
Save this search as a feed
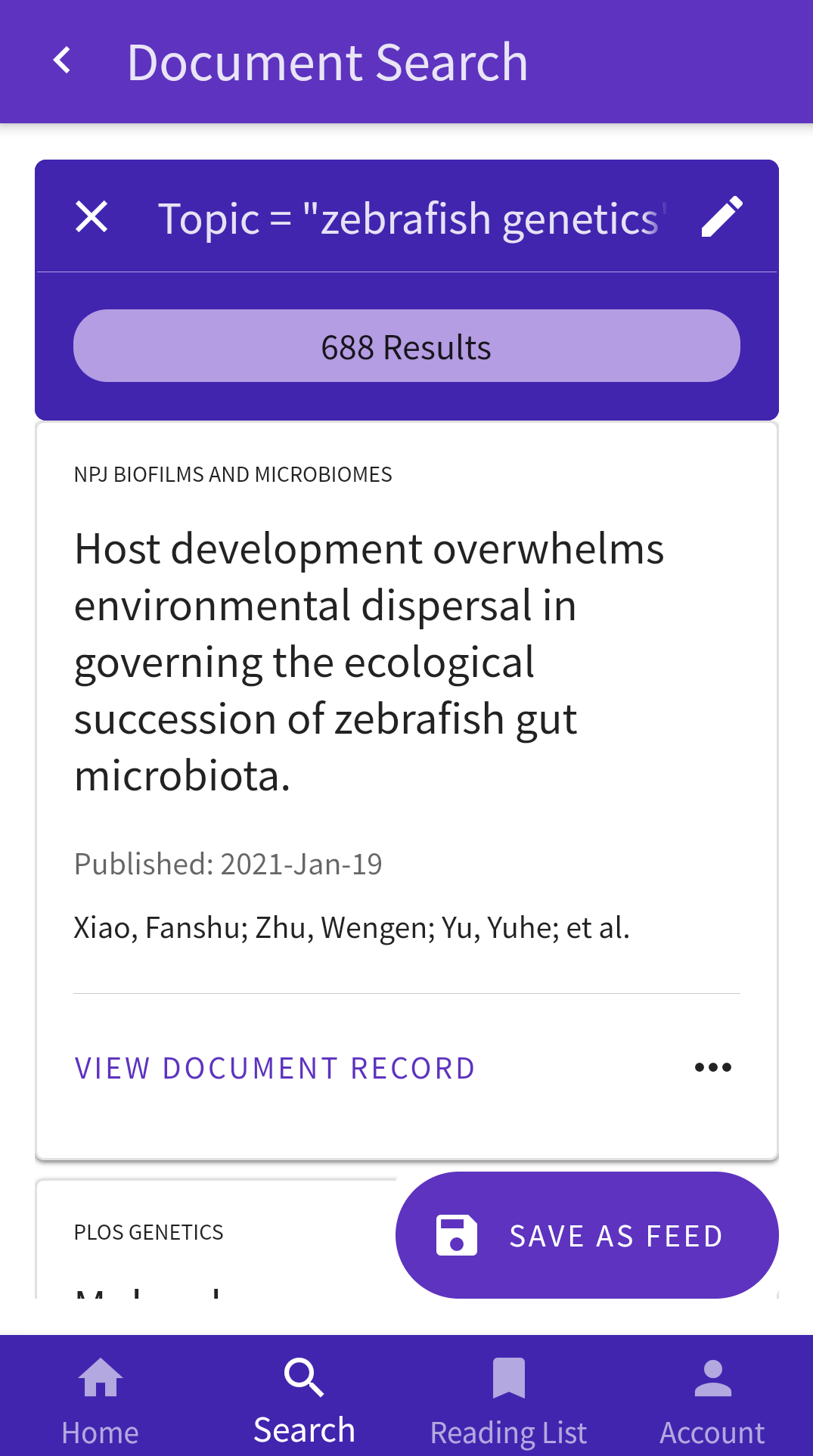(587, 1235)
